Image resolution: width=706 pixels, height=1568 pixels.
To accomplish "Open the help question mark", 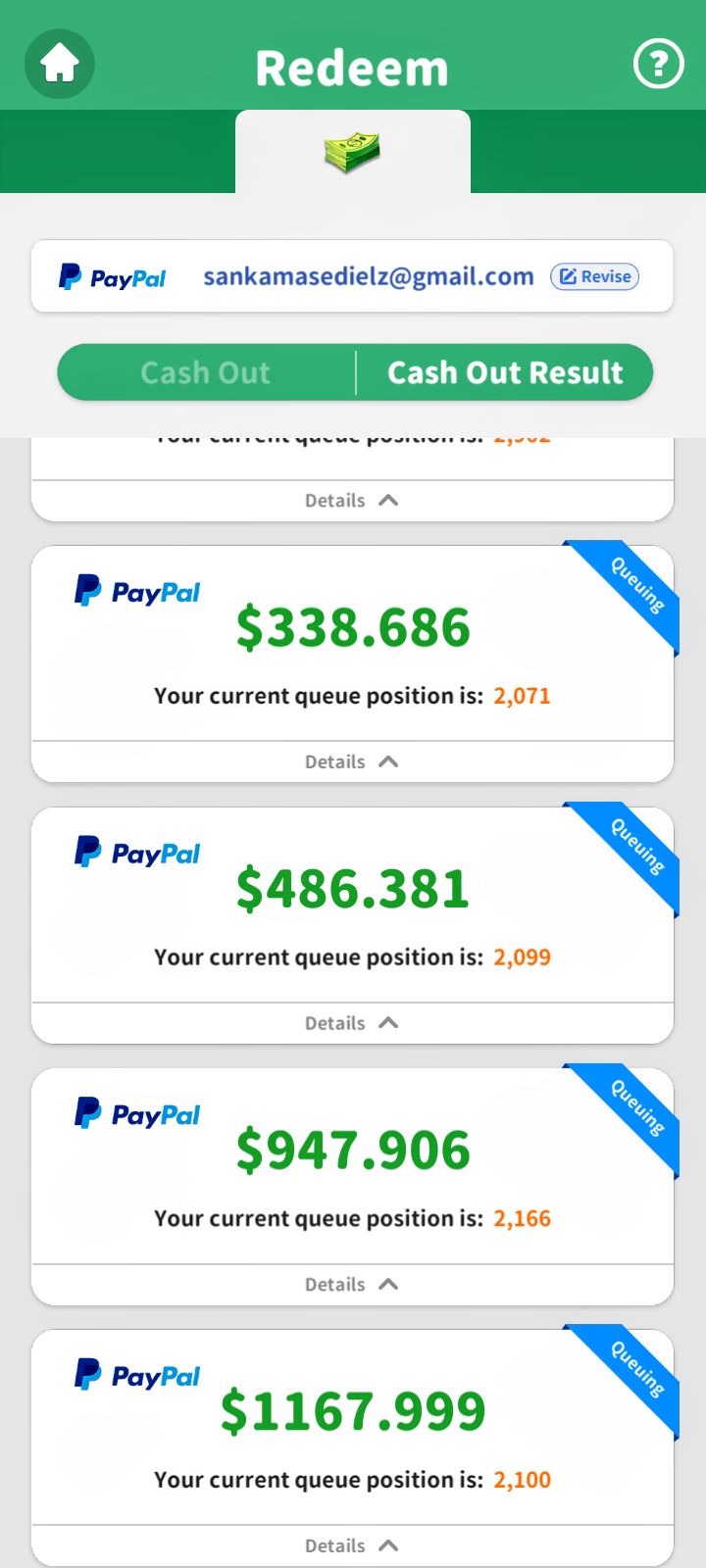I will (658, 65).
